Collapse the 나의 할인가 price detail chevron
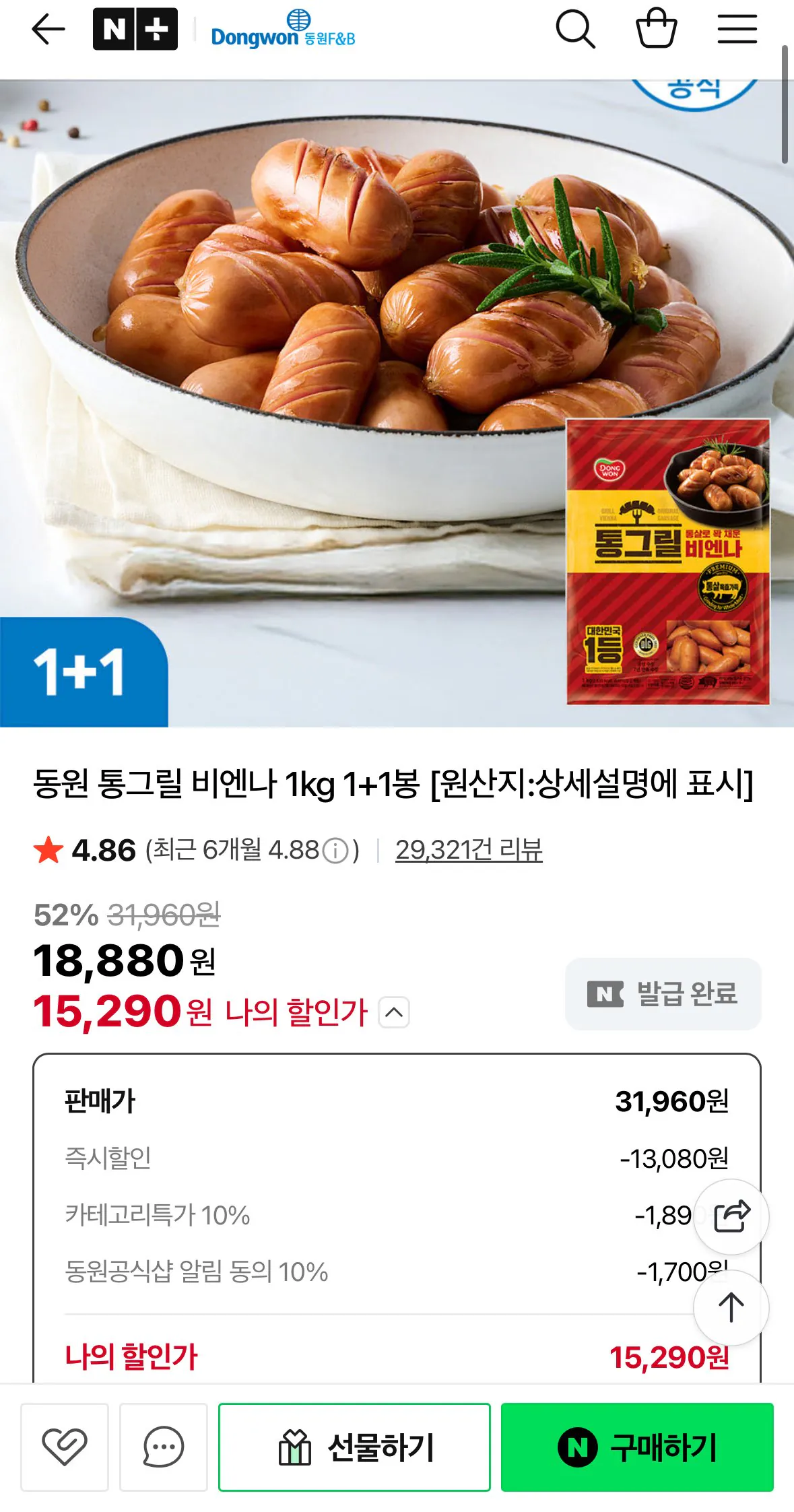Viewport: 794px width, 1512px height. click(394, 1012)
